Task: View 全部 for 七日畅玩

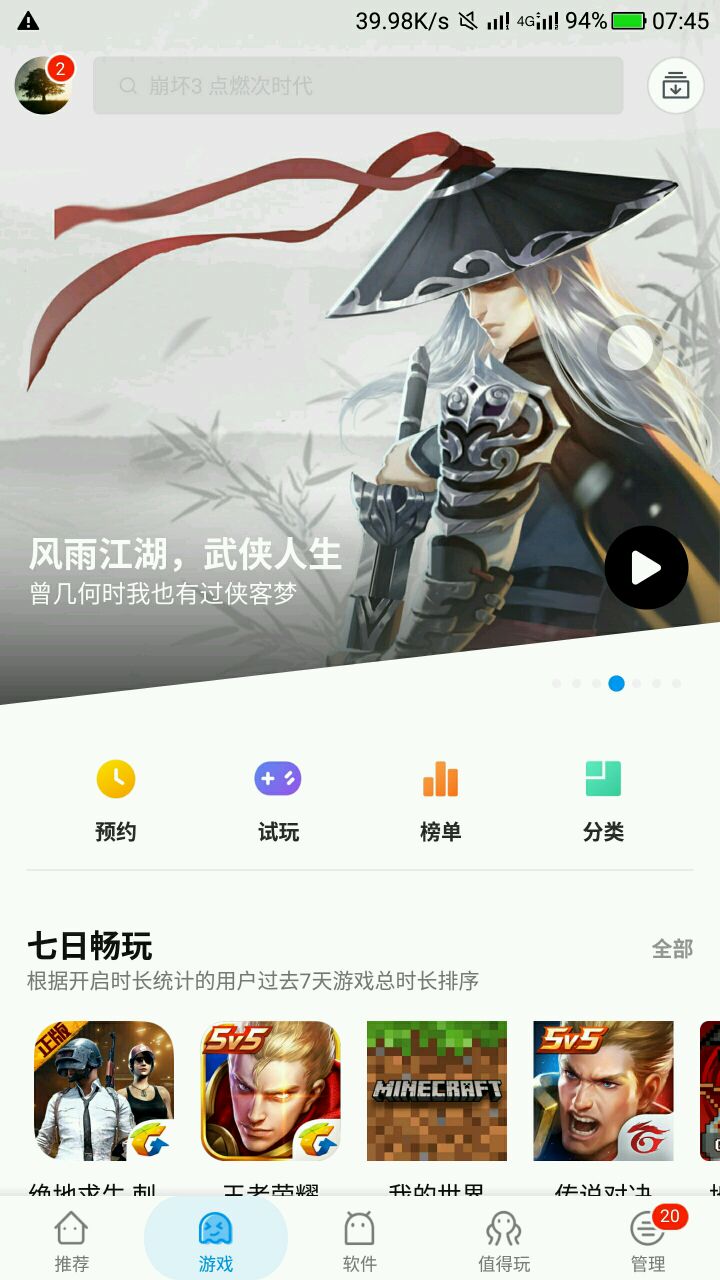Action: (672, 949)
